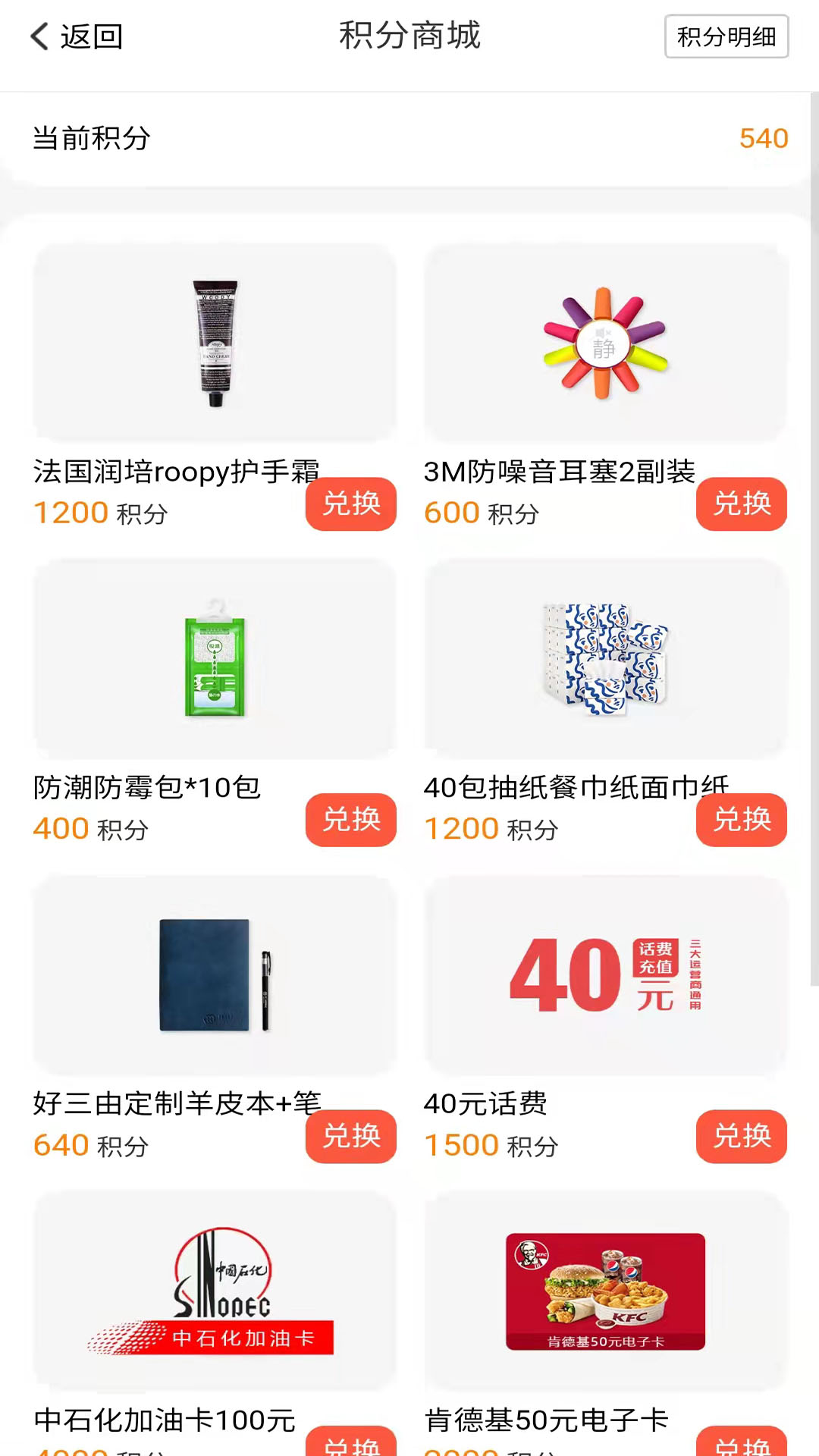The image size is (819, 1456).
Task: Open the 40包抽纸 product image
Action: point(605,658)
